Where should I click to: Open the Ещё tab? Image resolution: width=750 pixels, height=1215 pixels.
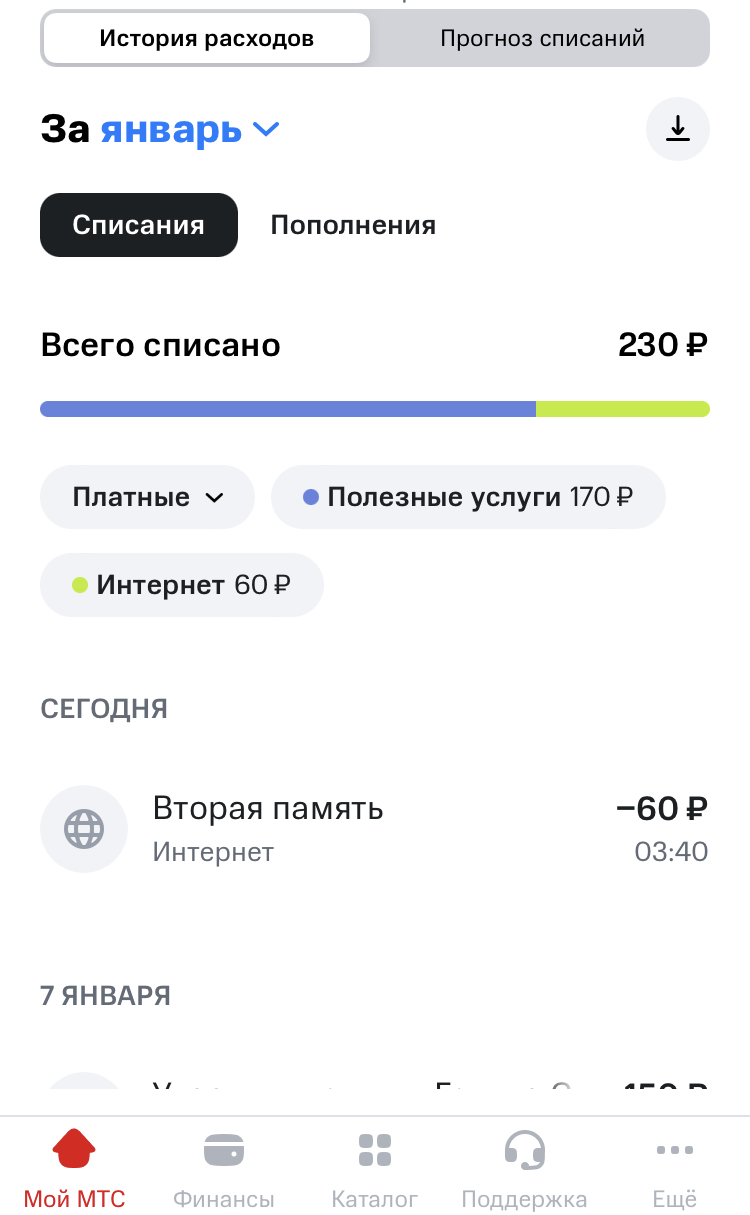(675, 1168)
